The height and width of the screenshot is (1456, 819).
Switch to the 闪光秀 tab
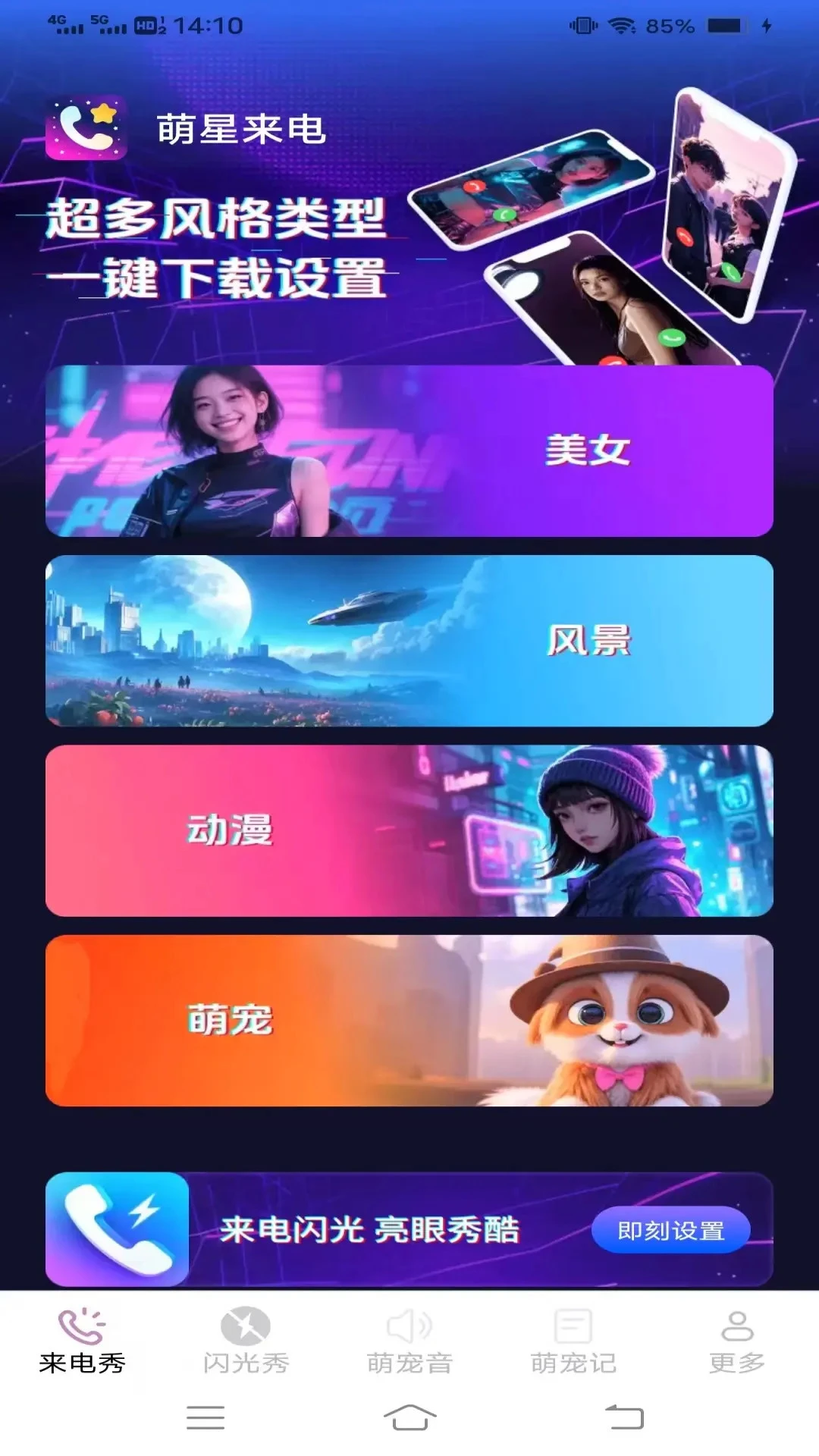(246, 1341)
